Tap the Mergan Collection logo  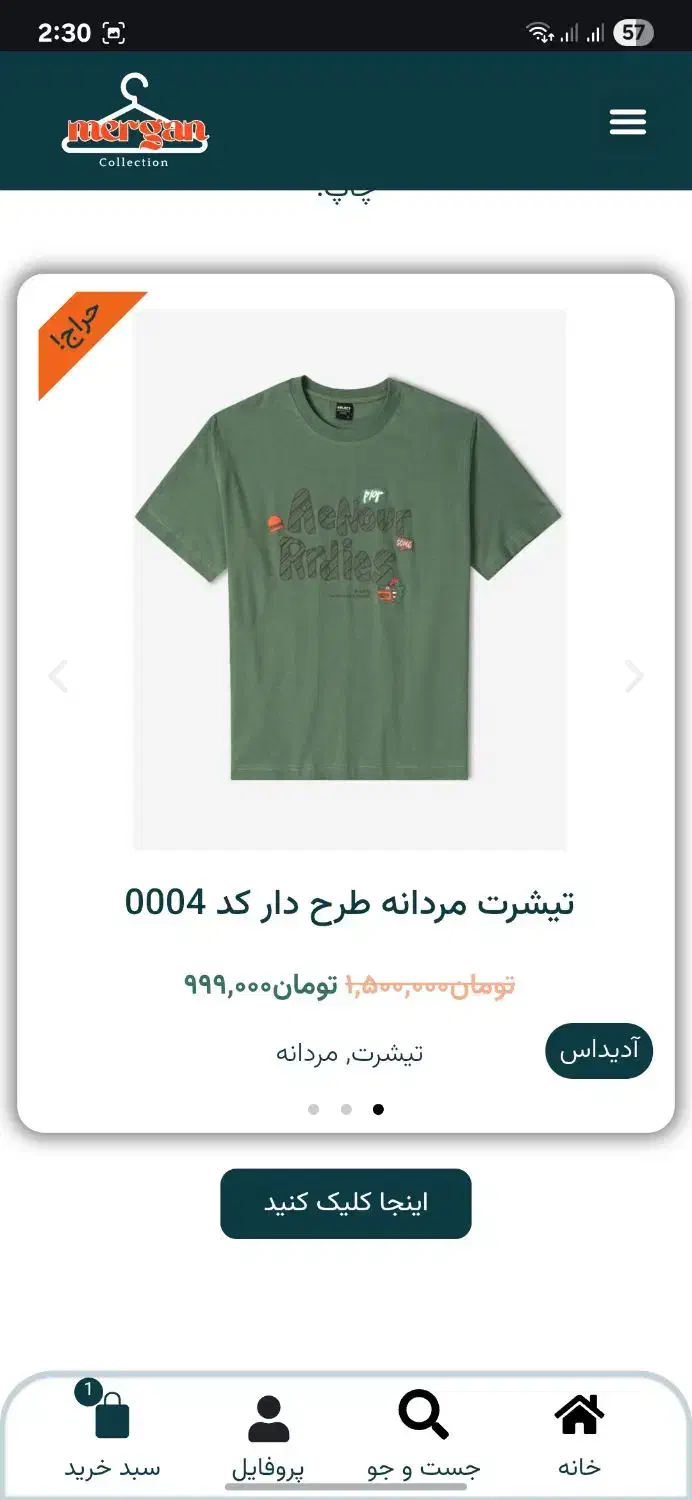(134, 120)
